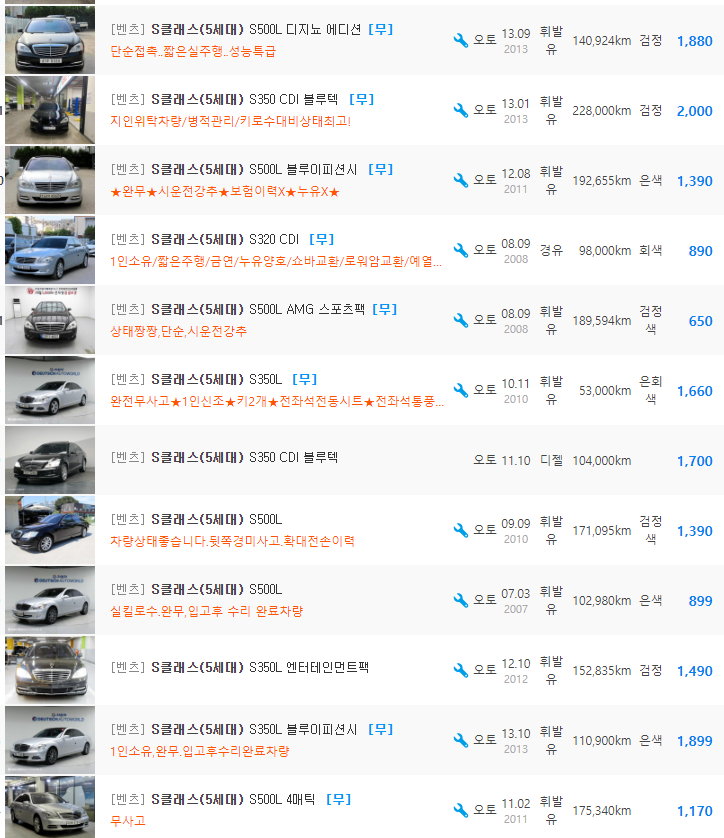The height and width of the screenshot is (838, 724).
Task: Click wrench icon on the 53,000km S350L row
Action: 460,390
